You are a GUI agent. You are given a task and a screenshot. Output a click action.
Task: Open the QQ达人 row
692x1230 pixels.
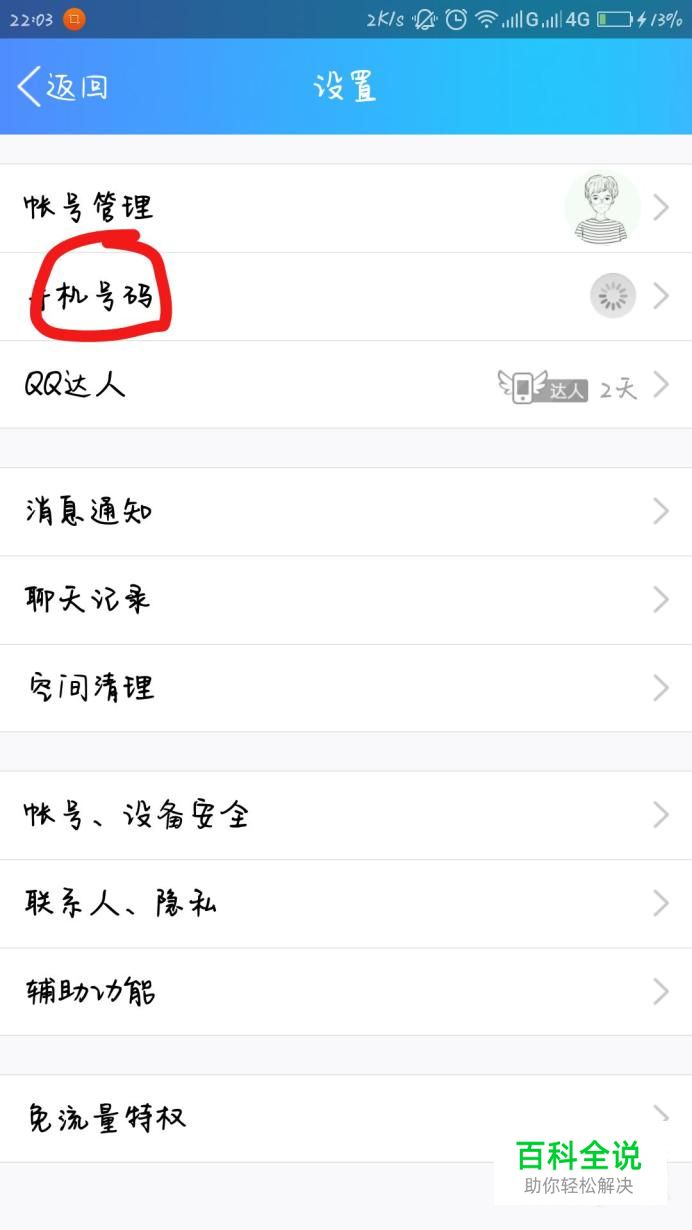346,384
